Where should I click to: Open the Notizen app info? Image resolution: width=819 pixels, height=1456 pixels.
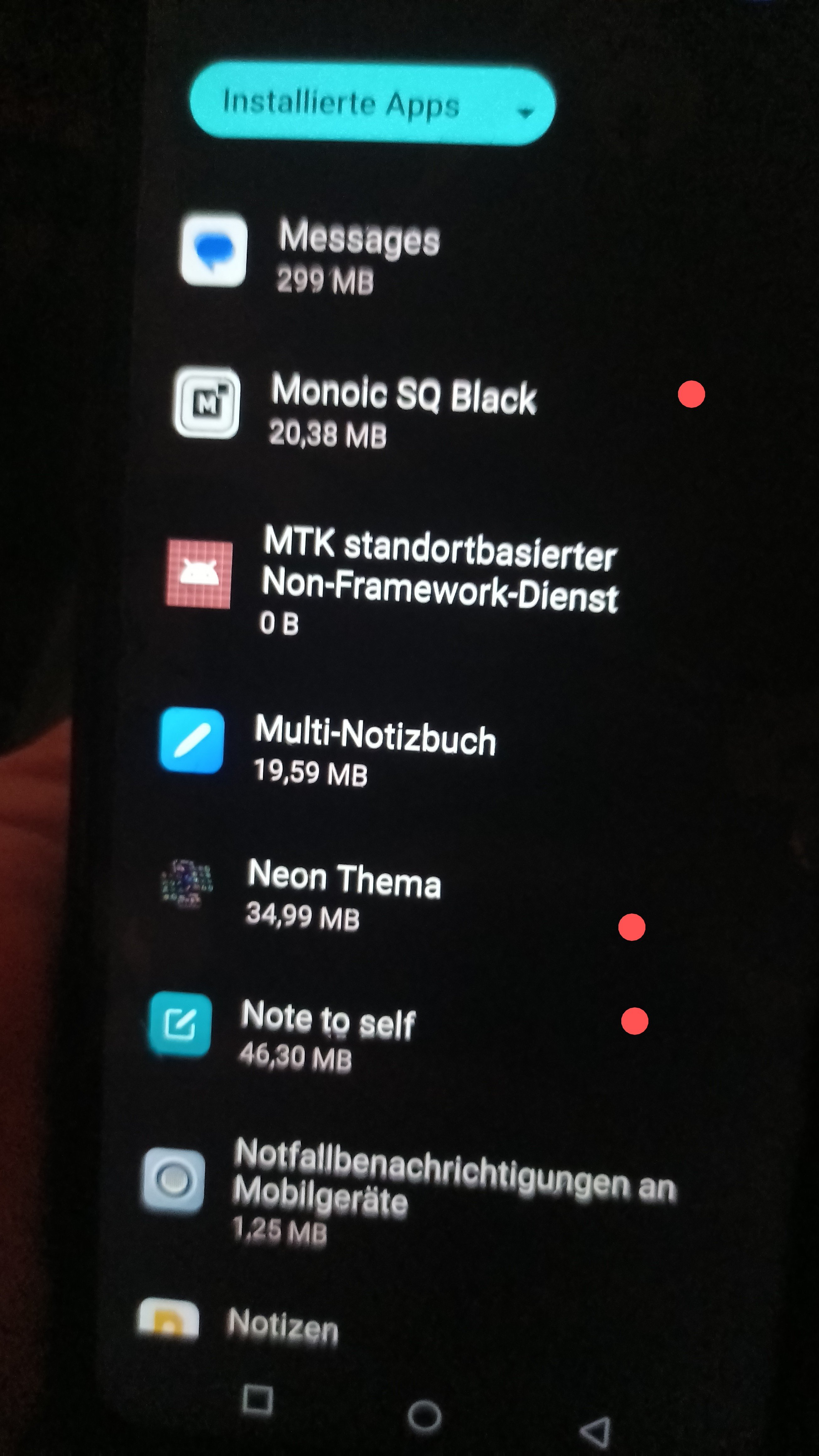[x=283, y=1325]
